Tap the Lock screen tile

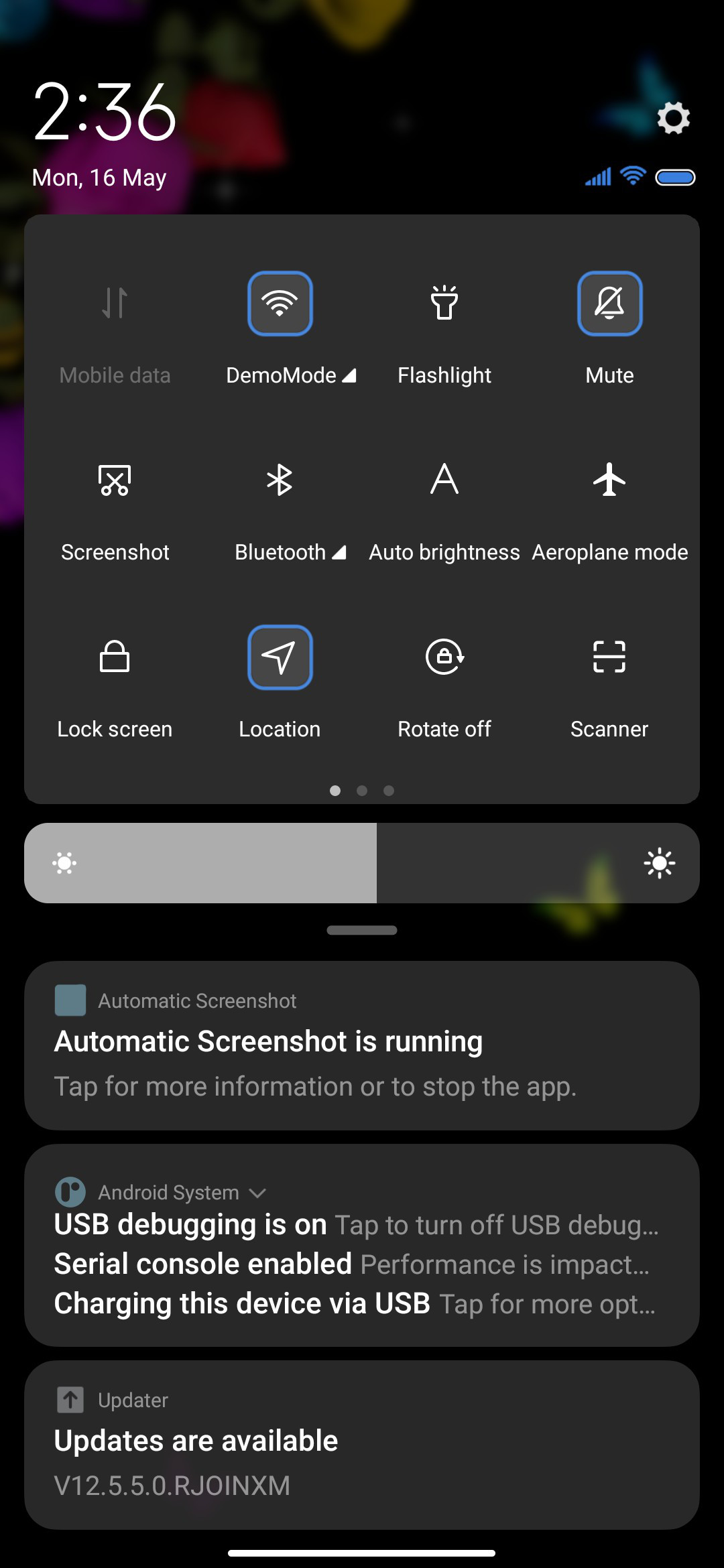pyautogui.click(x=115, y=657)
